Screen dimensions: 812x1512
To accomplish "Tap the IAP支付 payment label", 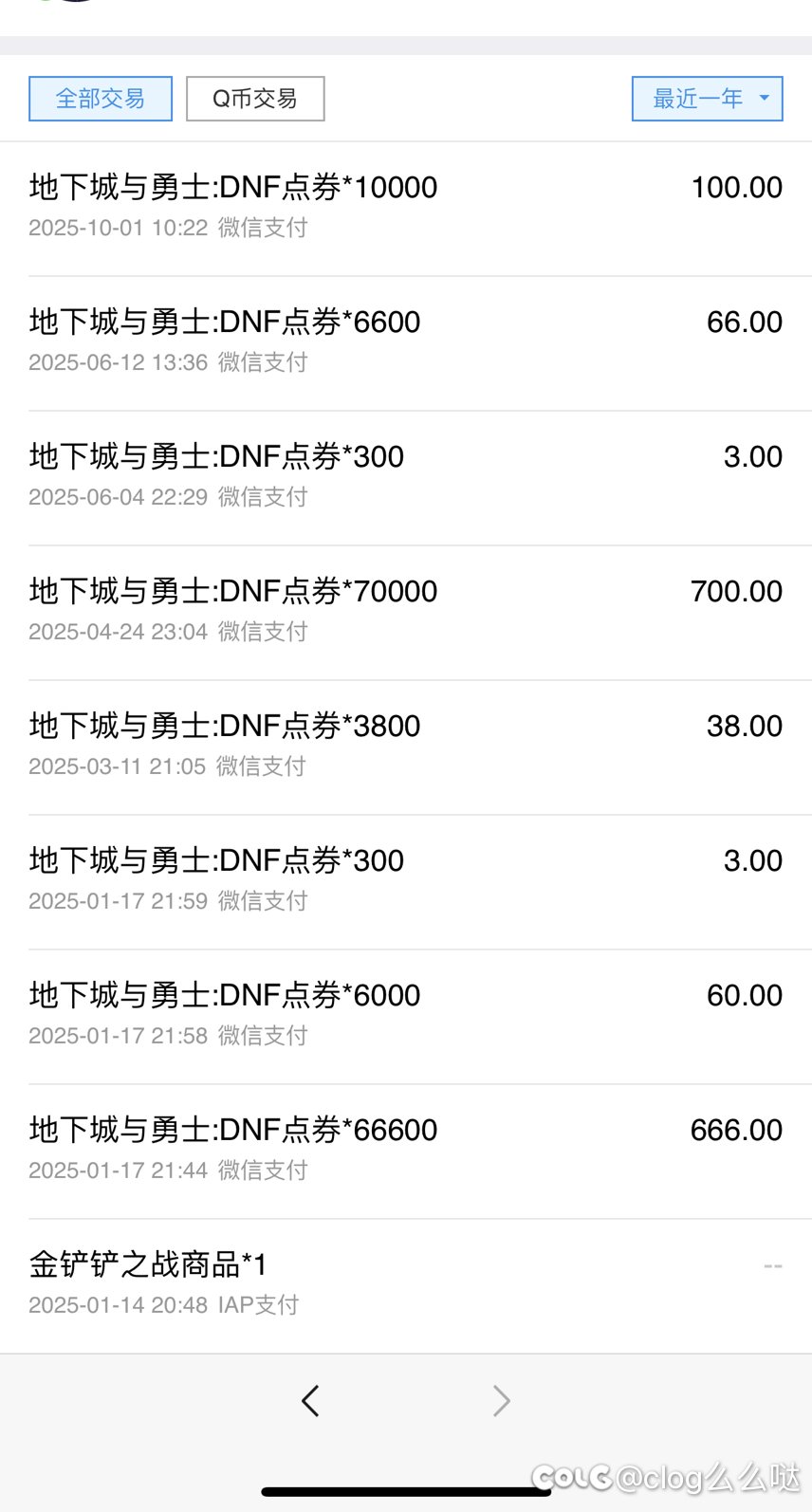I will (263, 1305).
